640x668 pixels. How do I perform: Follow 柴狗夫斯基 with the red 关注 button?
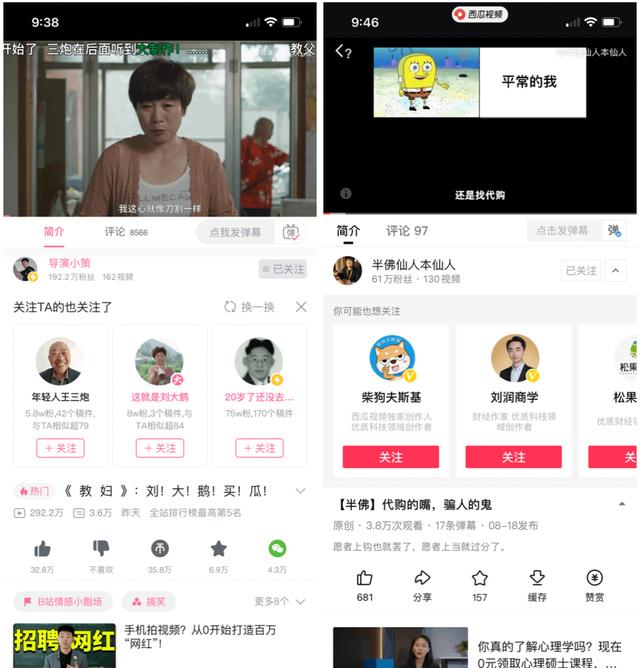coord(390,457)
